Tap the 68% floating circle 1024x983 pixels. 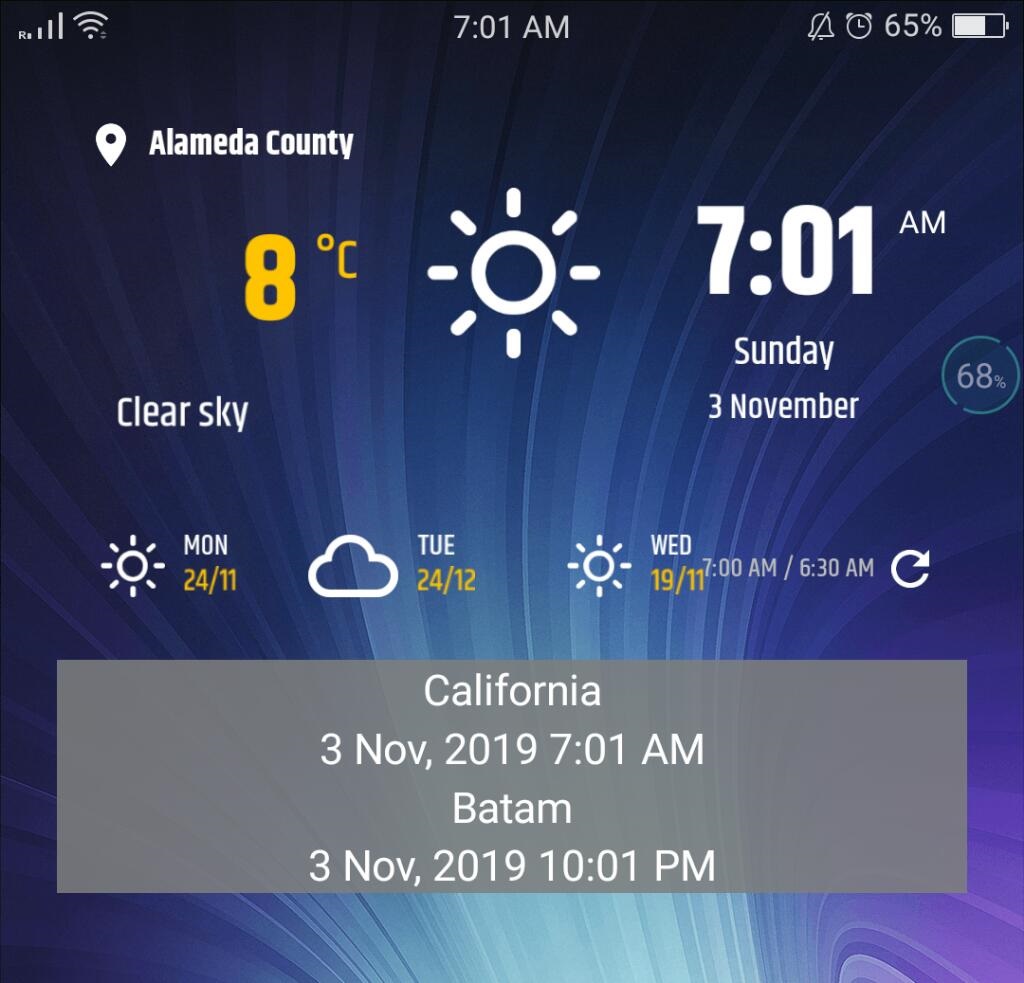click(980, 376)
